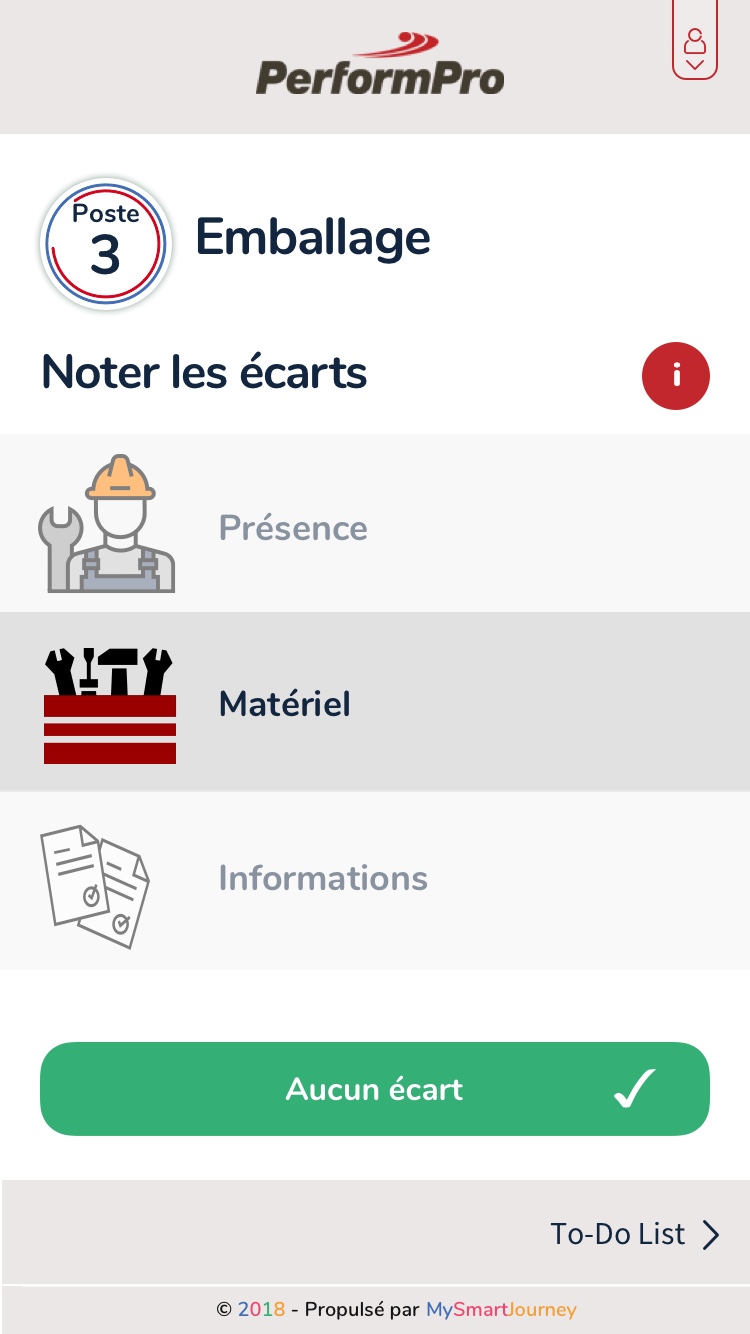Image resolution: width=750 pixels, height=1334 pixels.
Task: Open the Informations category
Action: (374, 879)
